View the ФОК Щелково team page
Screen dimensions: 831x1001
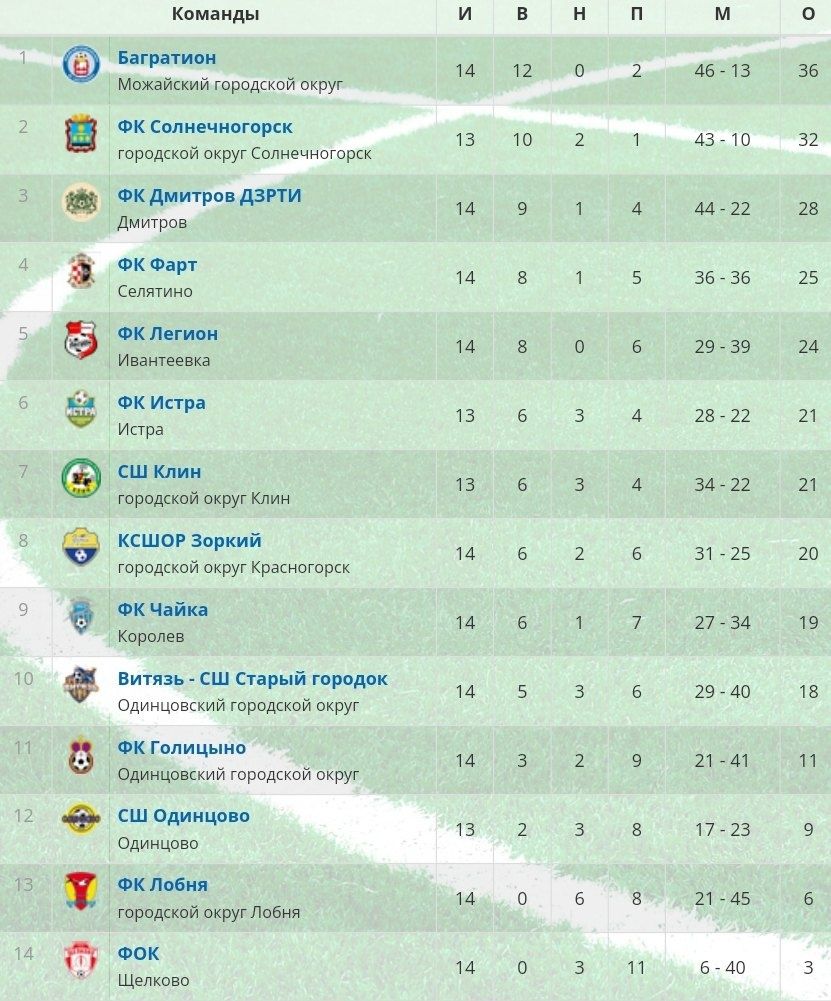click(x=138, y=954)
